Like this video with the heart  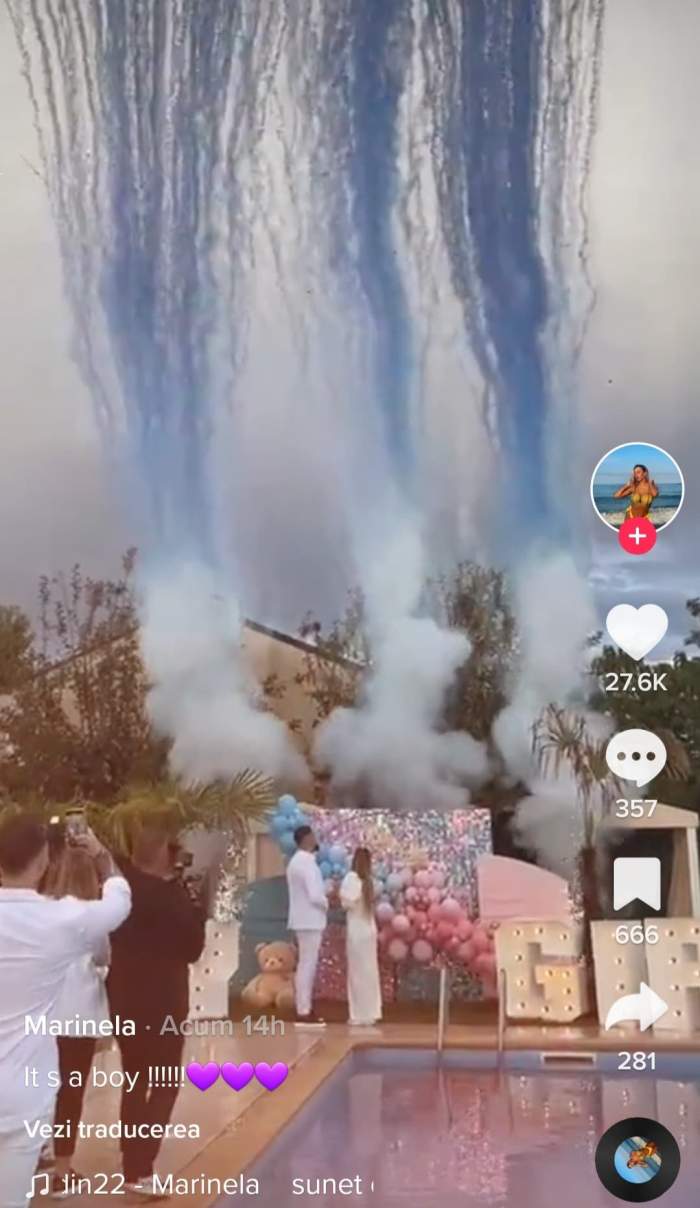click(637, 632)
